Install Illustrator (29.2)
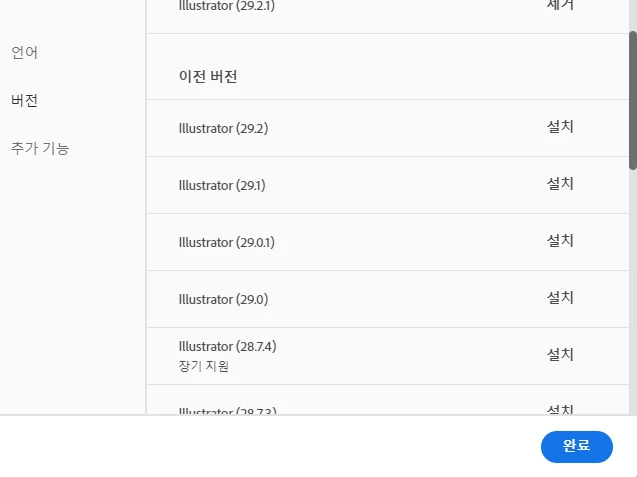The height and width of the screenshot is (477, 637). click(x=560, y=127)
